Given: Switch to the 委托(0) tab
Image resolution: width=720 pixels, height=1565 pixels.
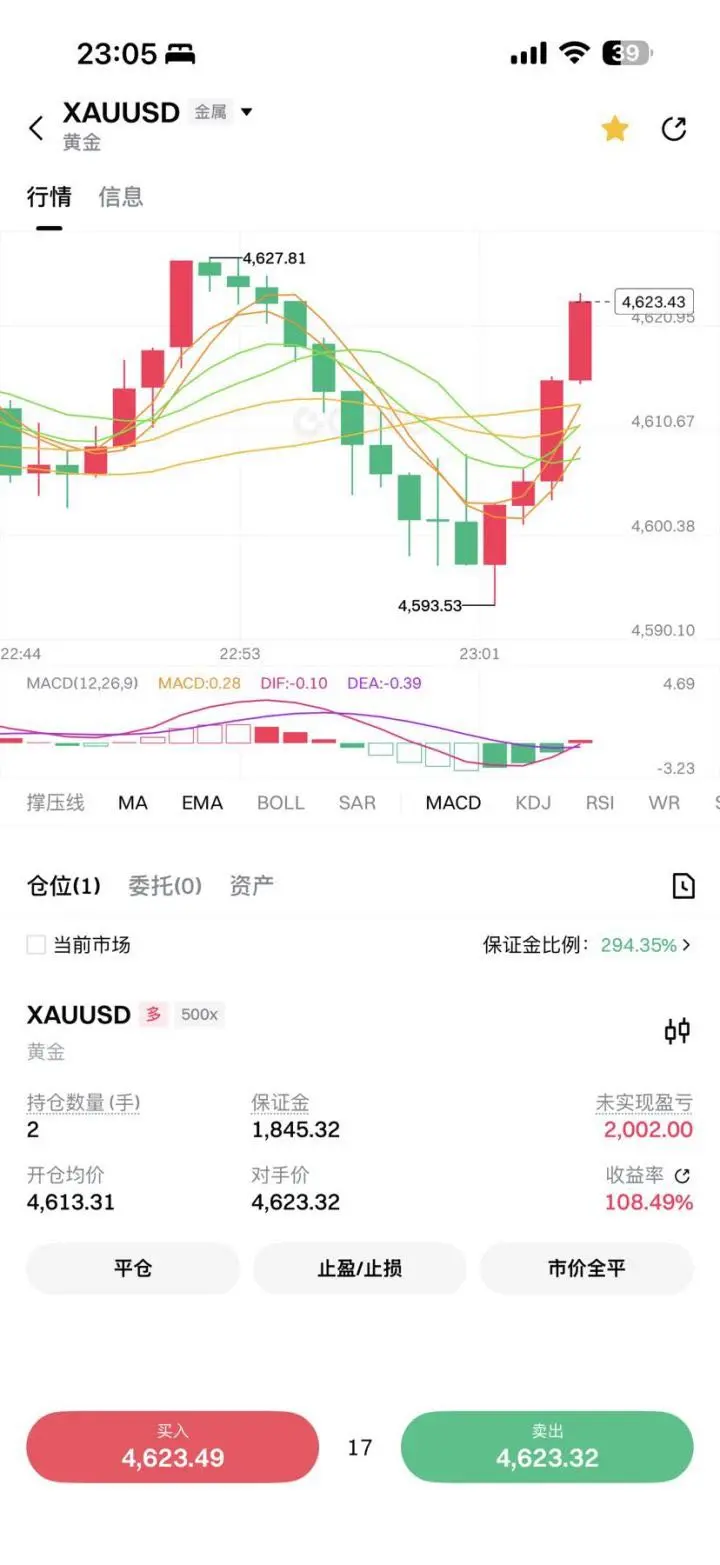Looking at the screenshot, I should click(165, 885).
